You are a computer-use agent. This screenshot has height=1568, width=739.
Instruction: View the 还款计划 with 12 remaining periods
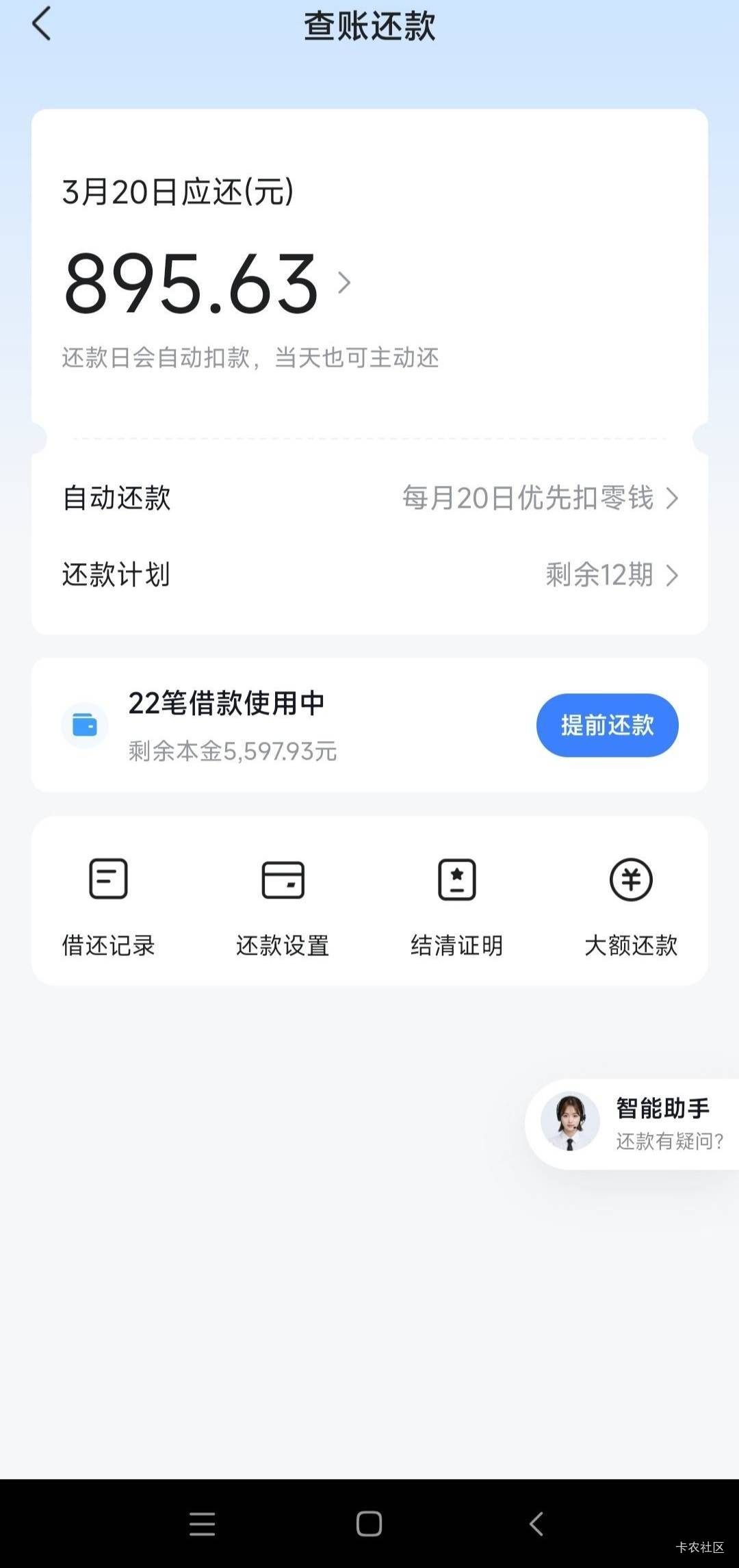pos(369,575)
